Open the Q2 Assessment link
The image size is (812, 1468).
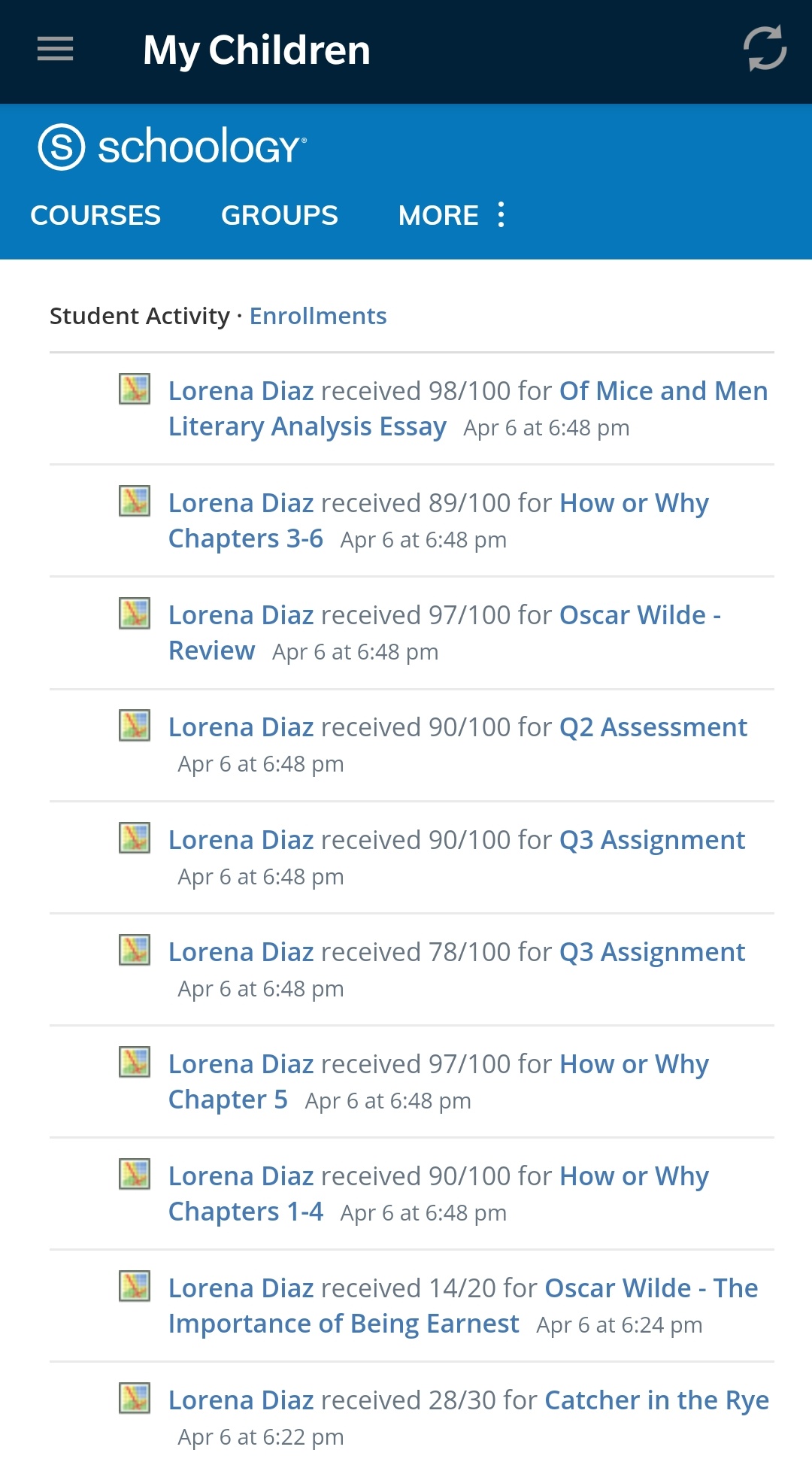coord(653,728)
